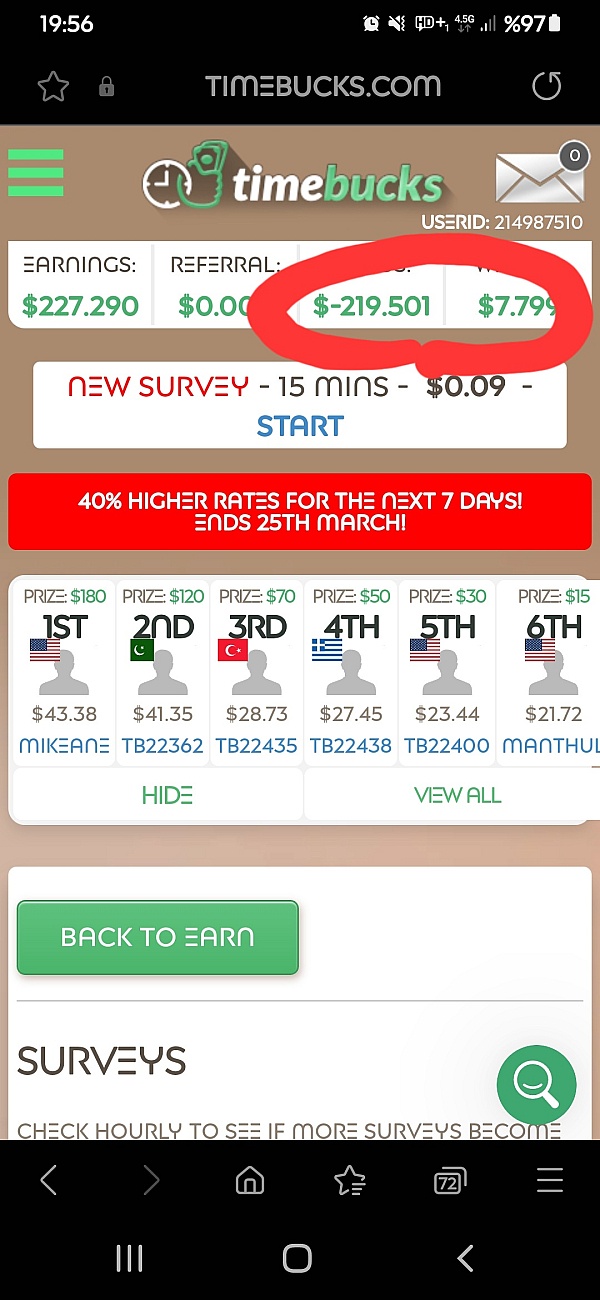Go back to the Earn page
The height and width of the screenshot is (1300, 600).
tap(158, 937)
